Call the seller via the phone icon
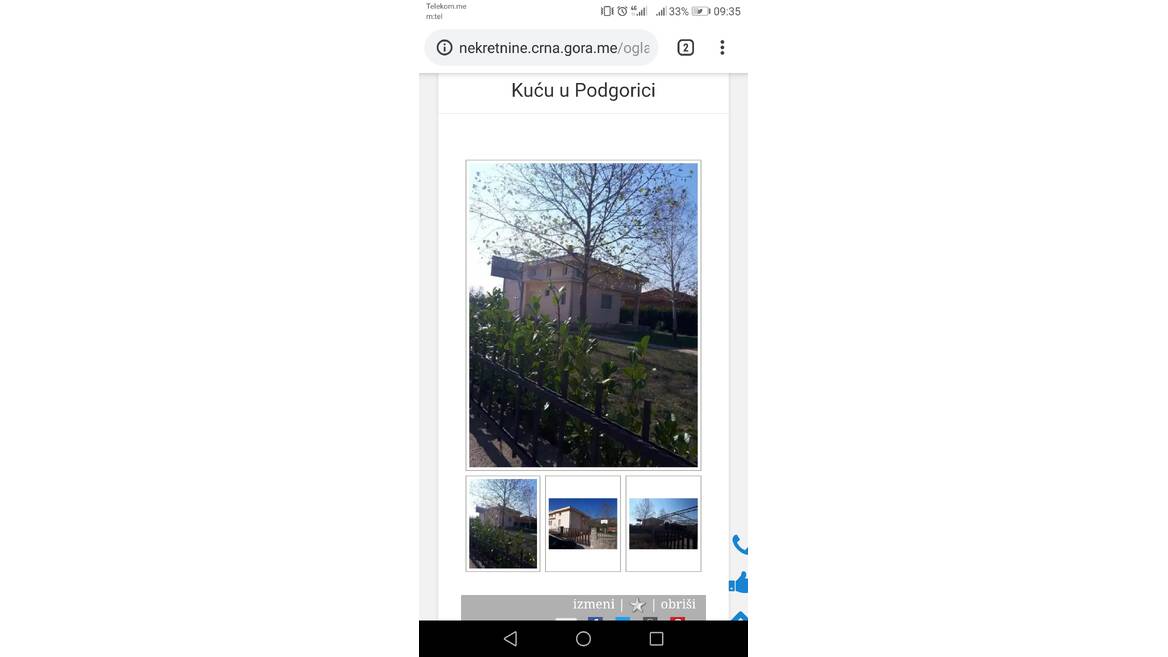 click(739, 545)
